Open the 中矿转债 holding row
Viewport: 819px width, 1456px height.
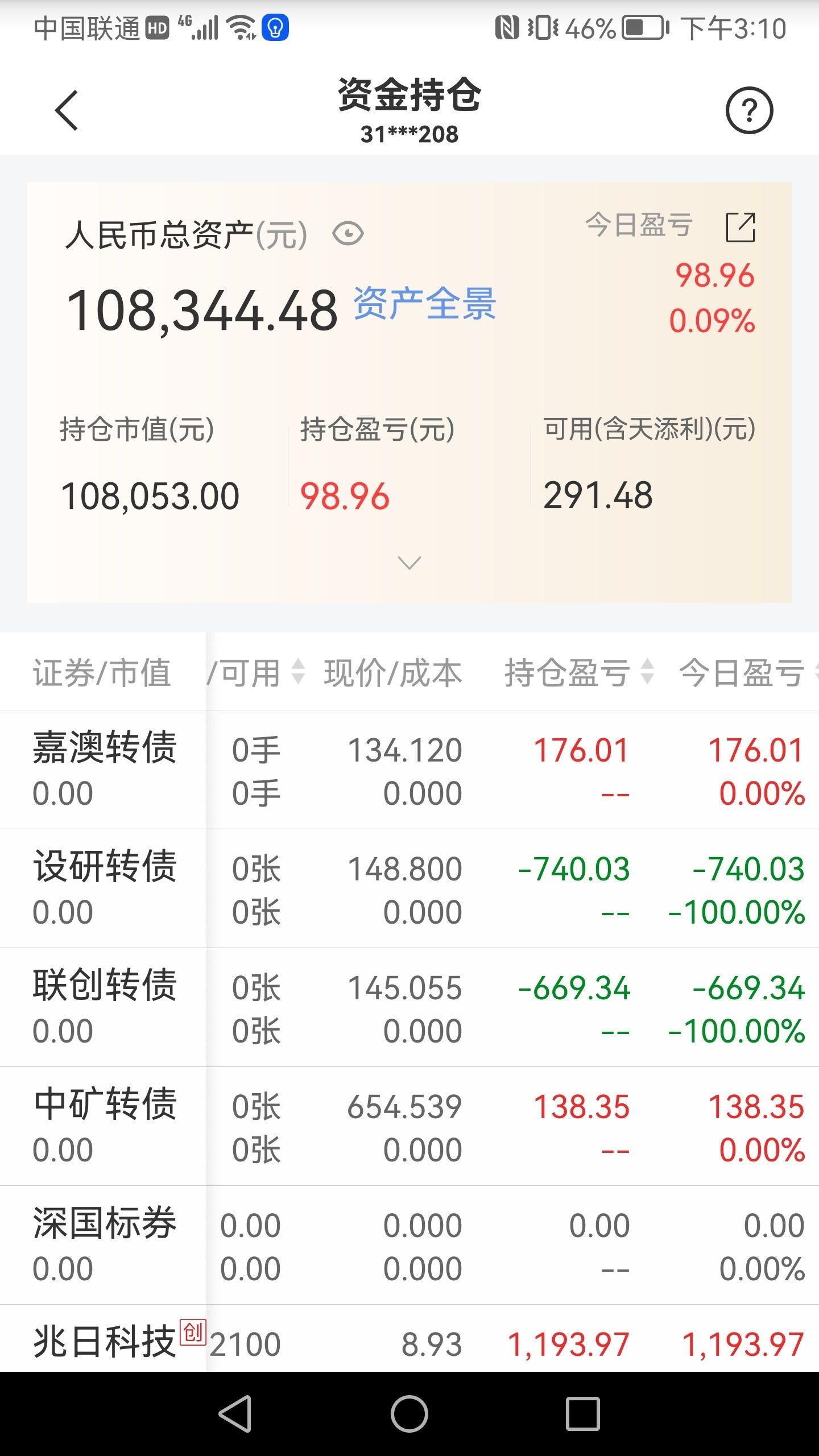[409, 1126]
